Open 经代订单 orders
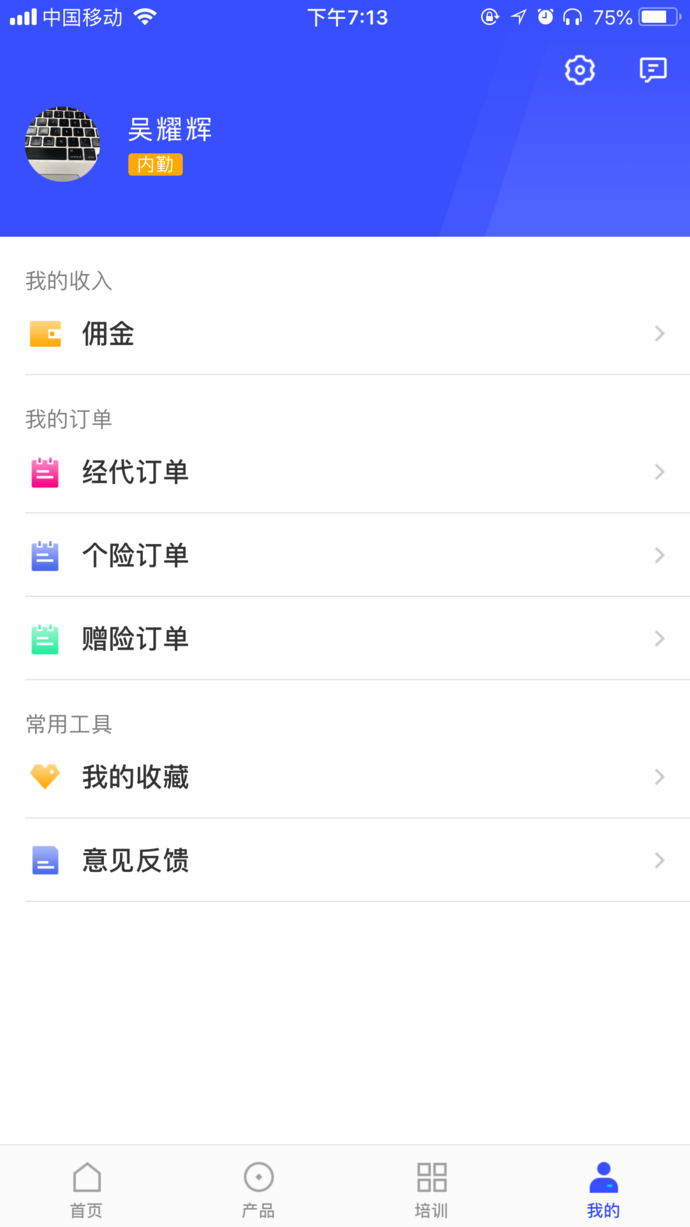690x1227 pixels. (345, 472)
